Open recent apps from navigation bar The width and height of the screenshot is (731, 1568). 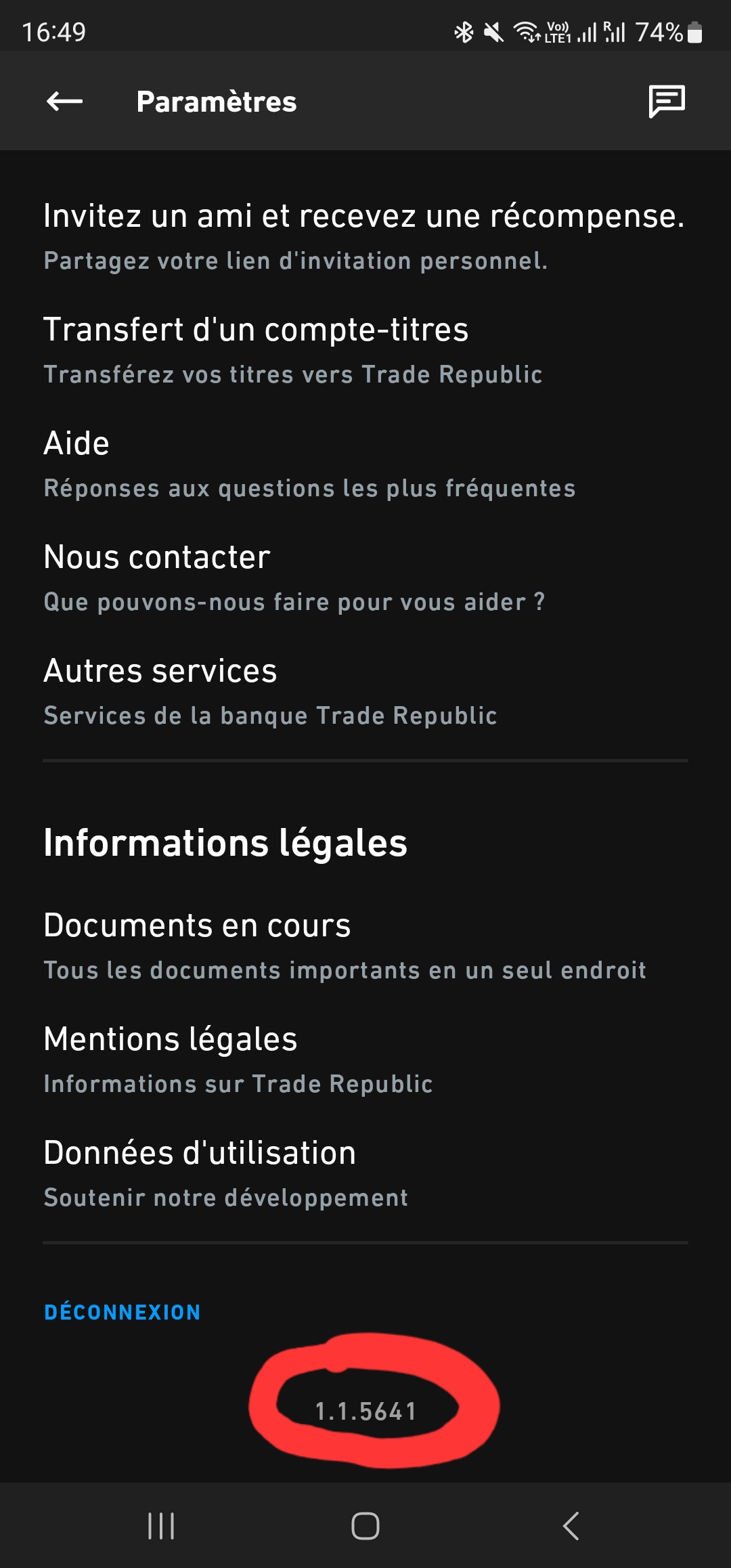pyautogui.click(x=161, y=1525)
